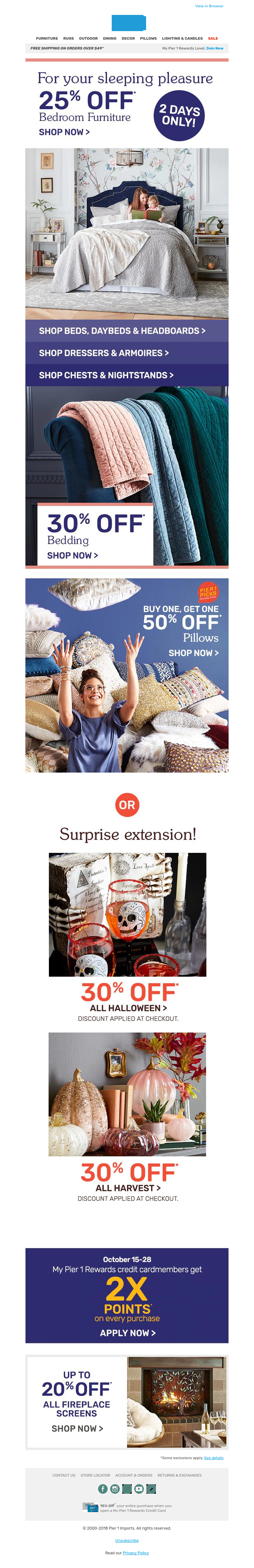The height and width of the screenshot is (1568, 254).
Task: Open the View in Browser link
Action: 209,6
